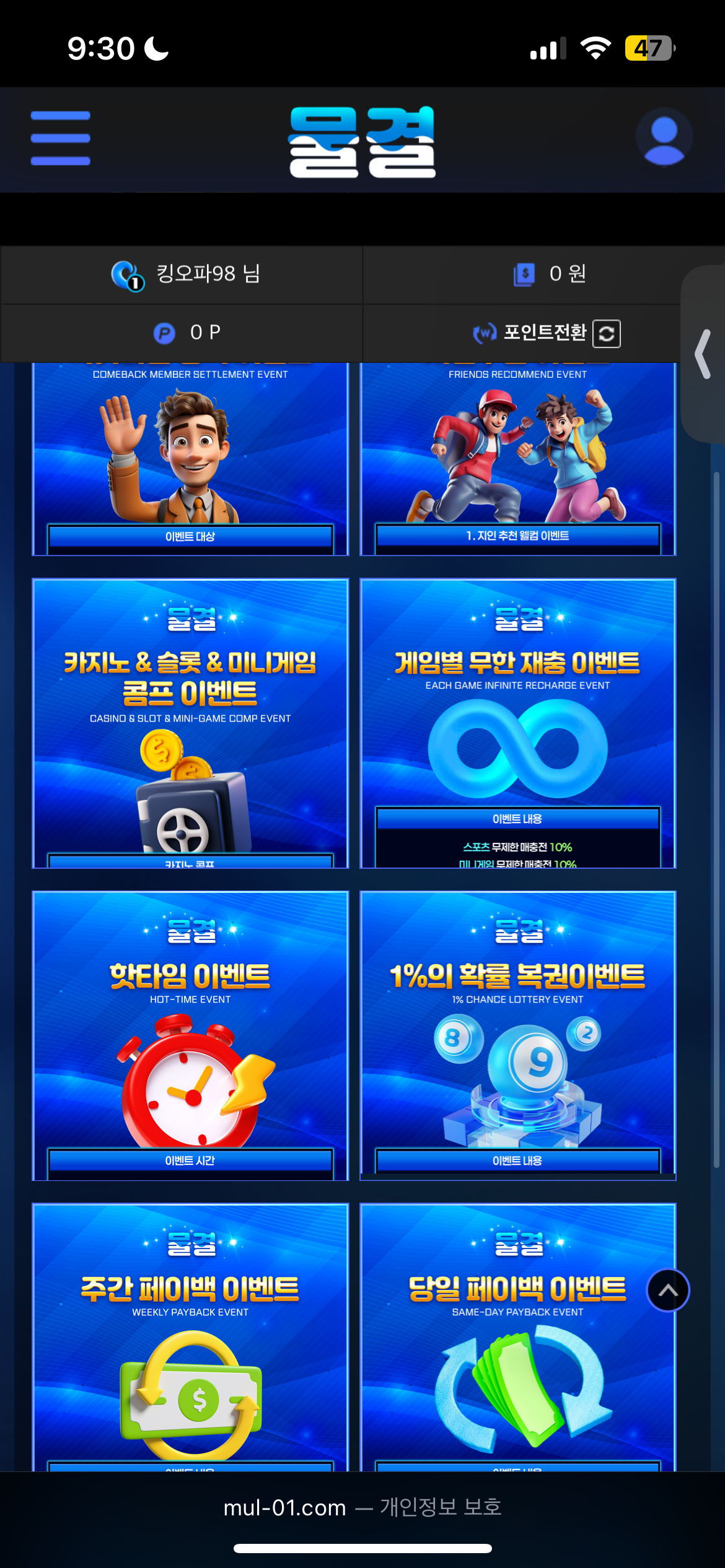
Task: Open the 카지노 & 슬롯 & 미니게임 콤프 이벤트 card
Action: pyautogui.click(x=190, y=723)
